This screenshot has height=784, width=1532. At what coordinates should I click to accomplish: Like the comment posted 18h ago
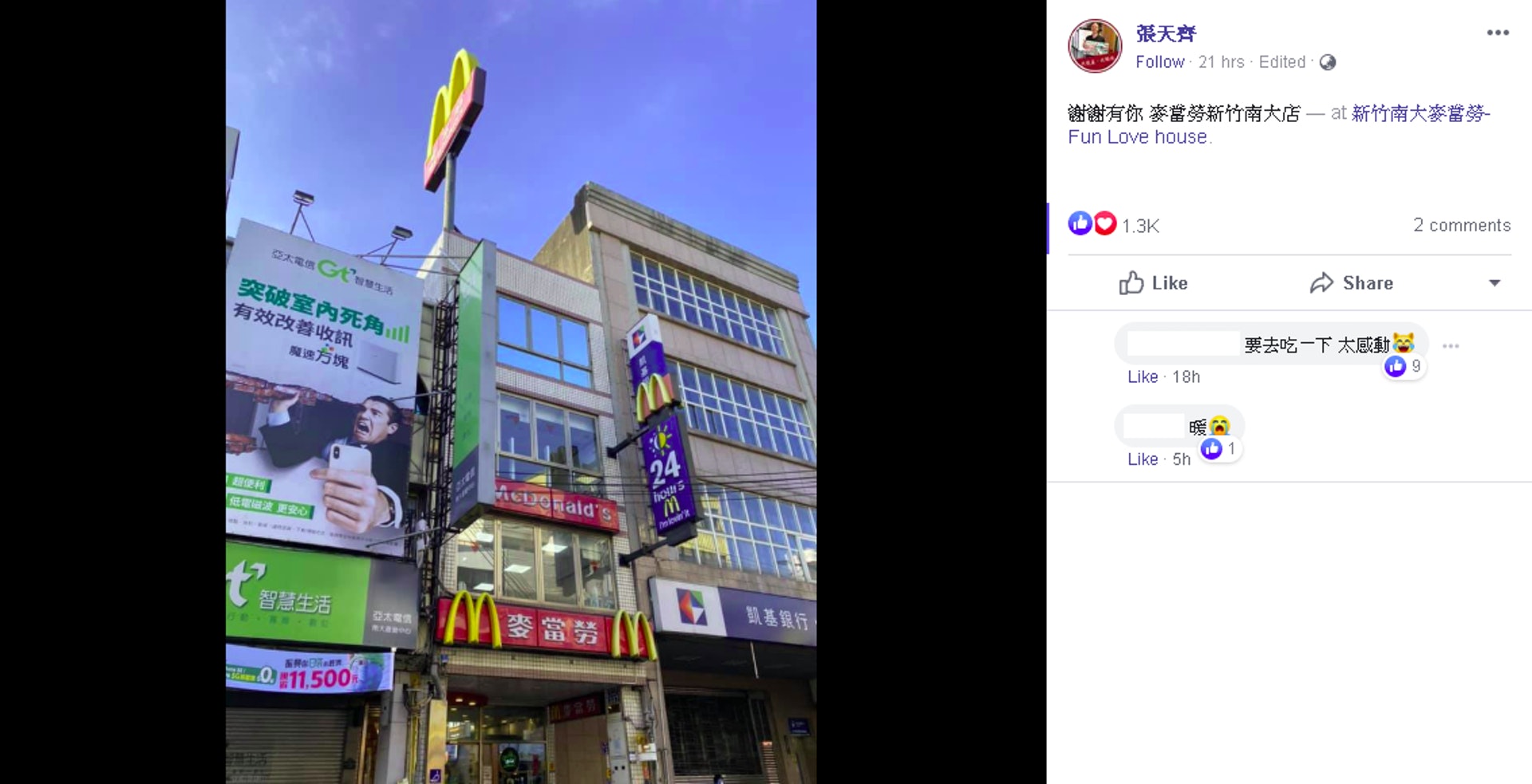pyautogui.click(x=1142, y=377)
